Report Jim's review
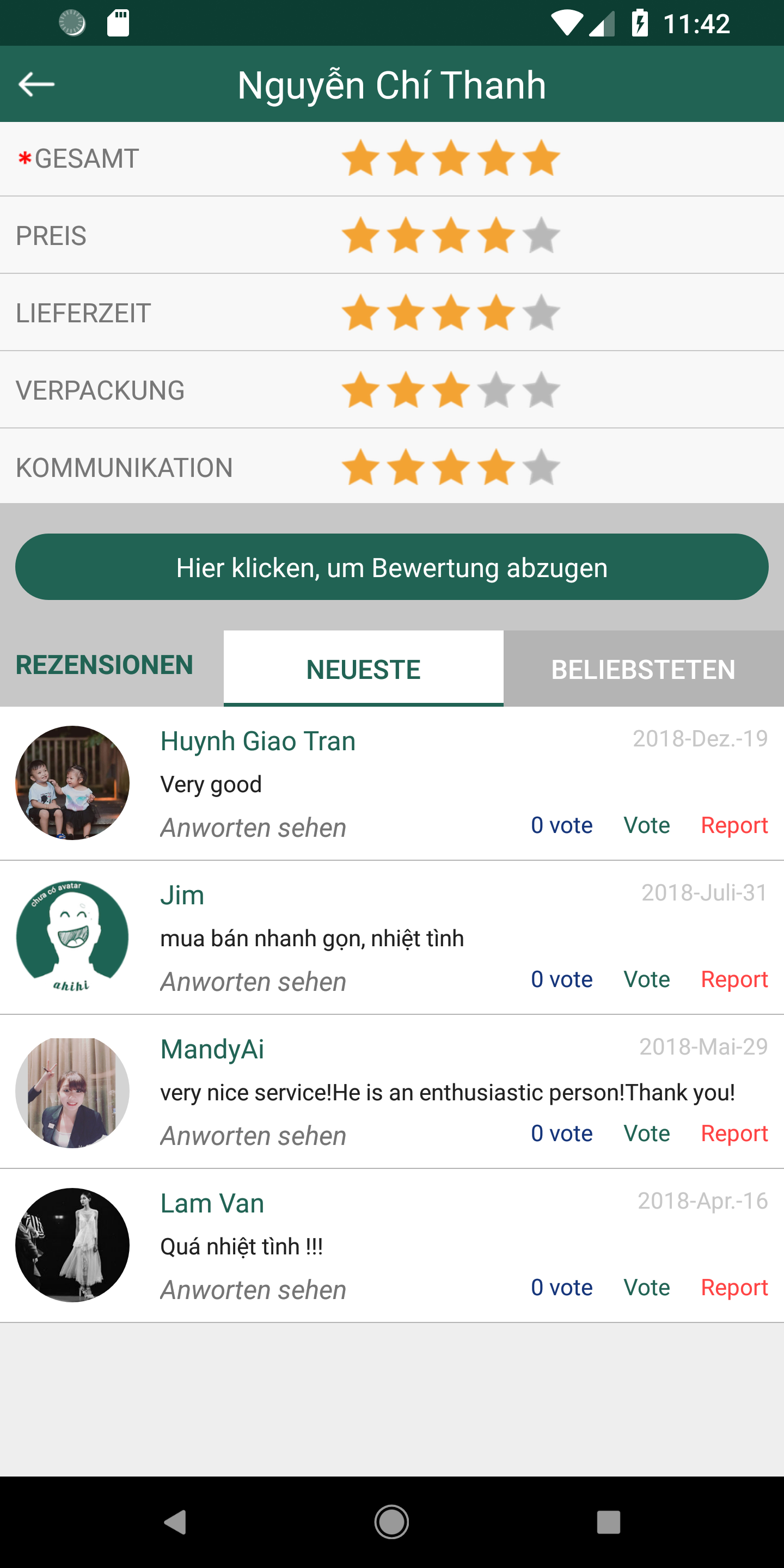784x1568 pixels. pyautogui.click(x=733, y=979)
